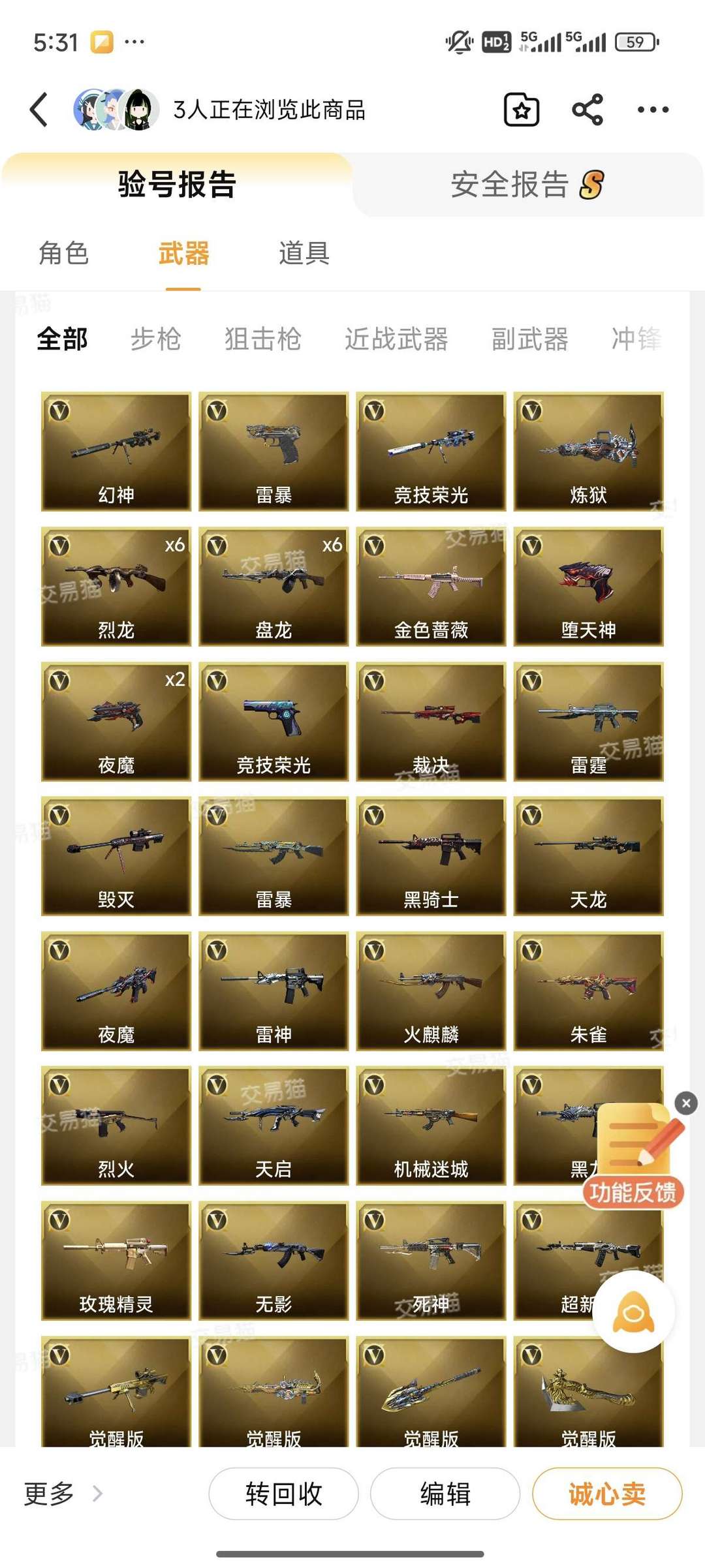The image size is (705, 1568).
Task: Open the more options ellipsis menu
Action: [652, 110]
